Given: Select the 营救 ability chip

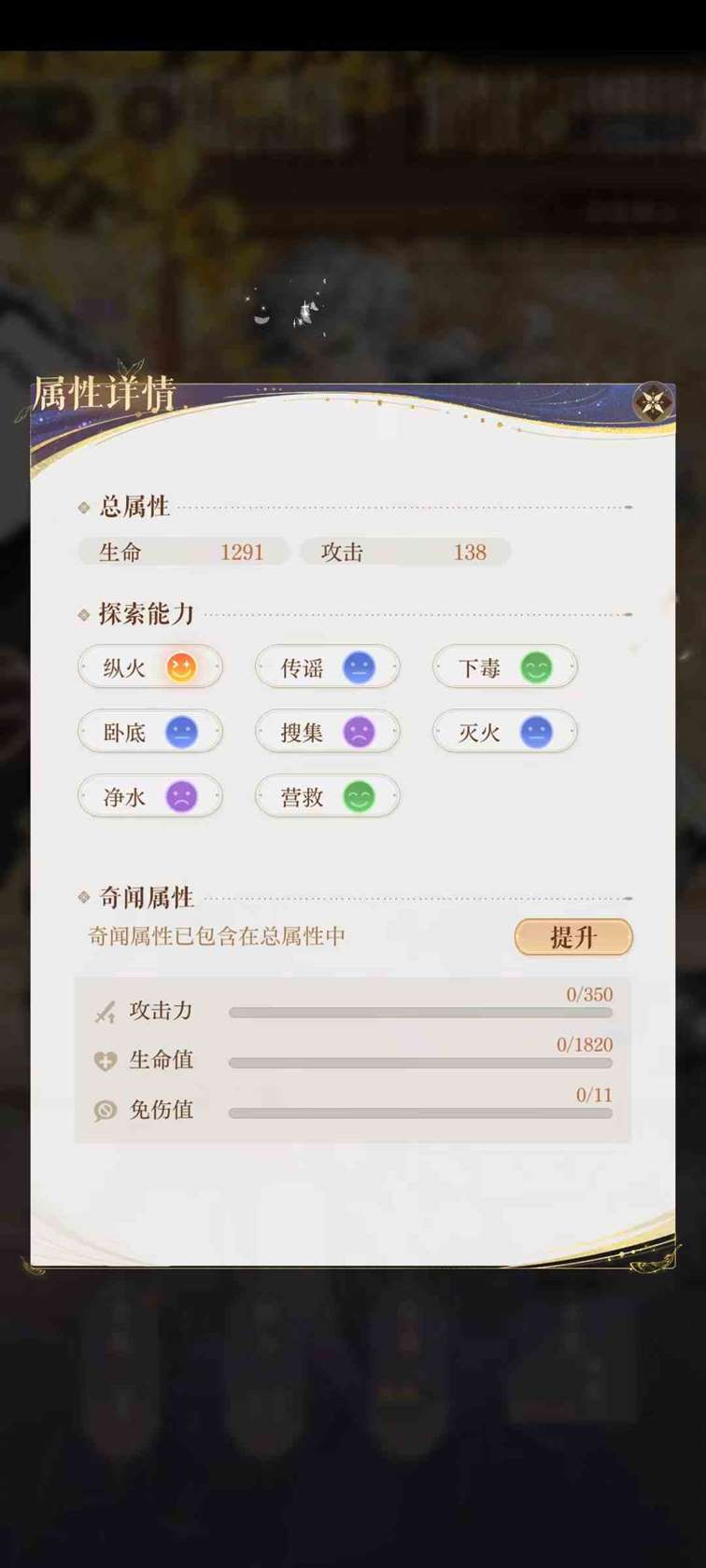Looking at the screenshot, I should pyautogui.click(x=327, y=796).
